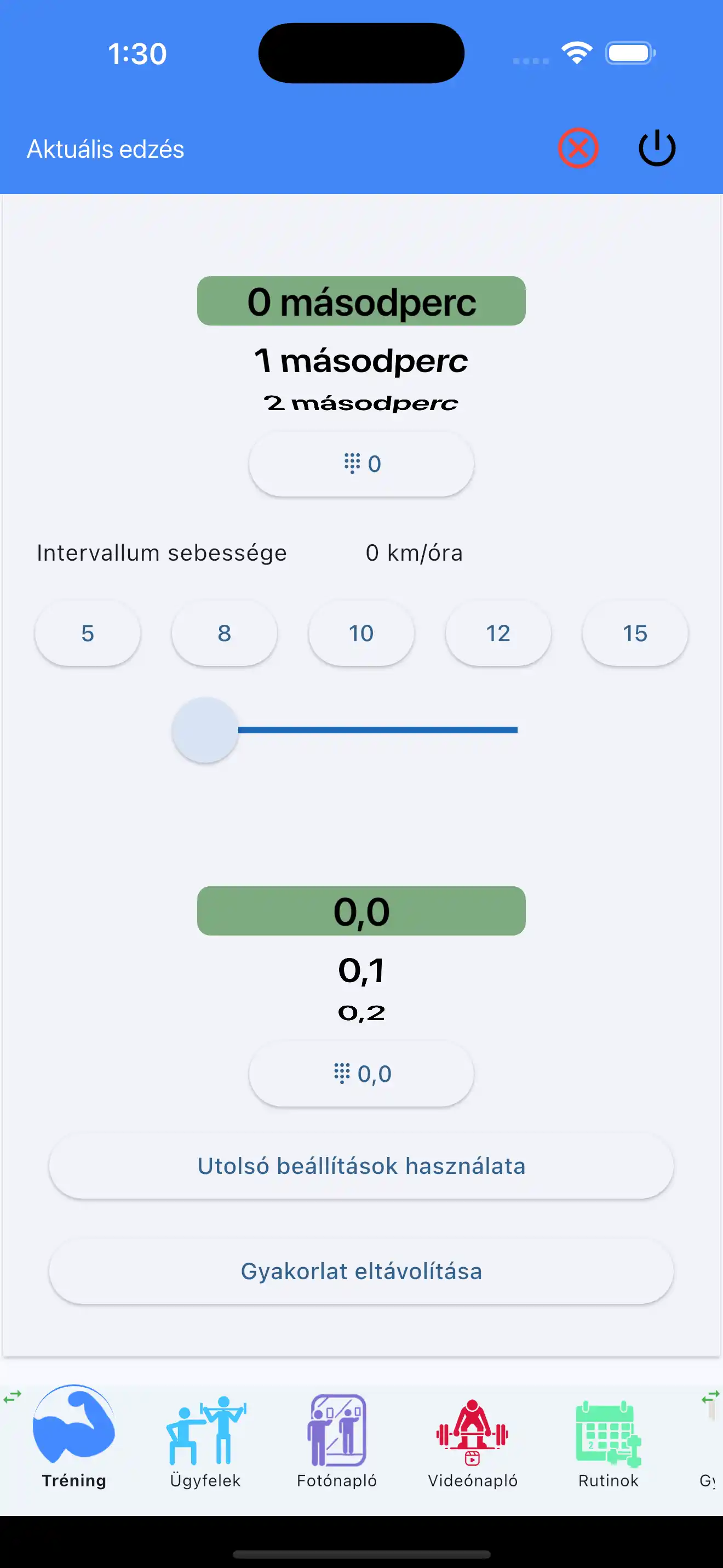Tap the interval speed slider track
This screenshot has width=723, height=1568.
click(x=377, y=730)
